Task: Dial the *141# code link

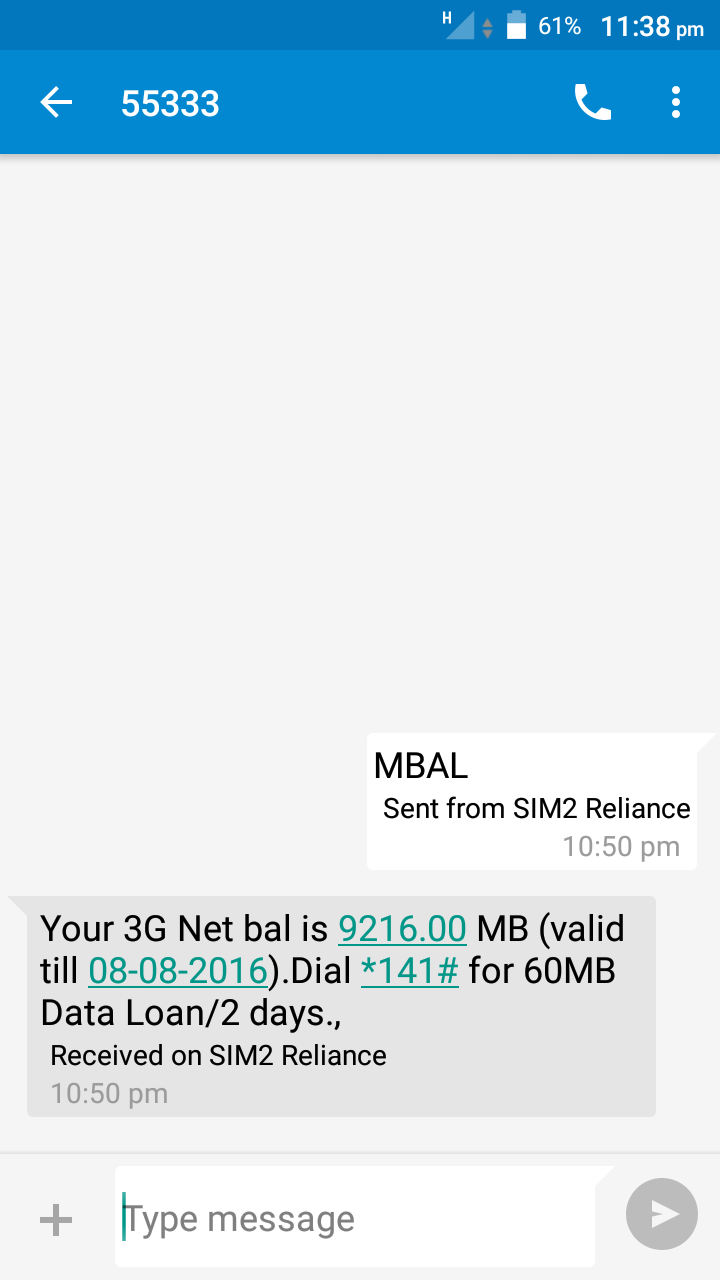Action: click(409, 971)
